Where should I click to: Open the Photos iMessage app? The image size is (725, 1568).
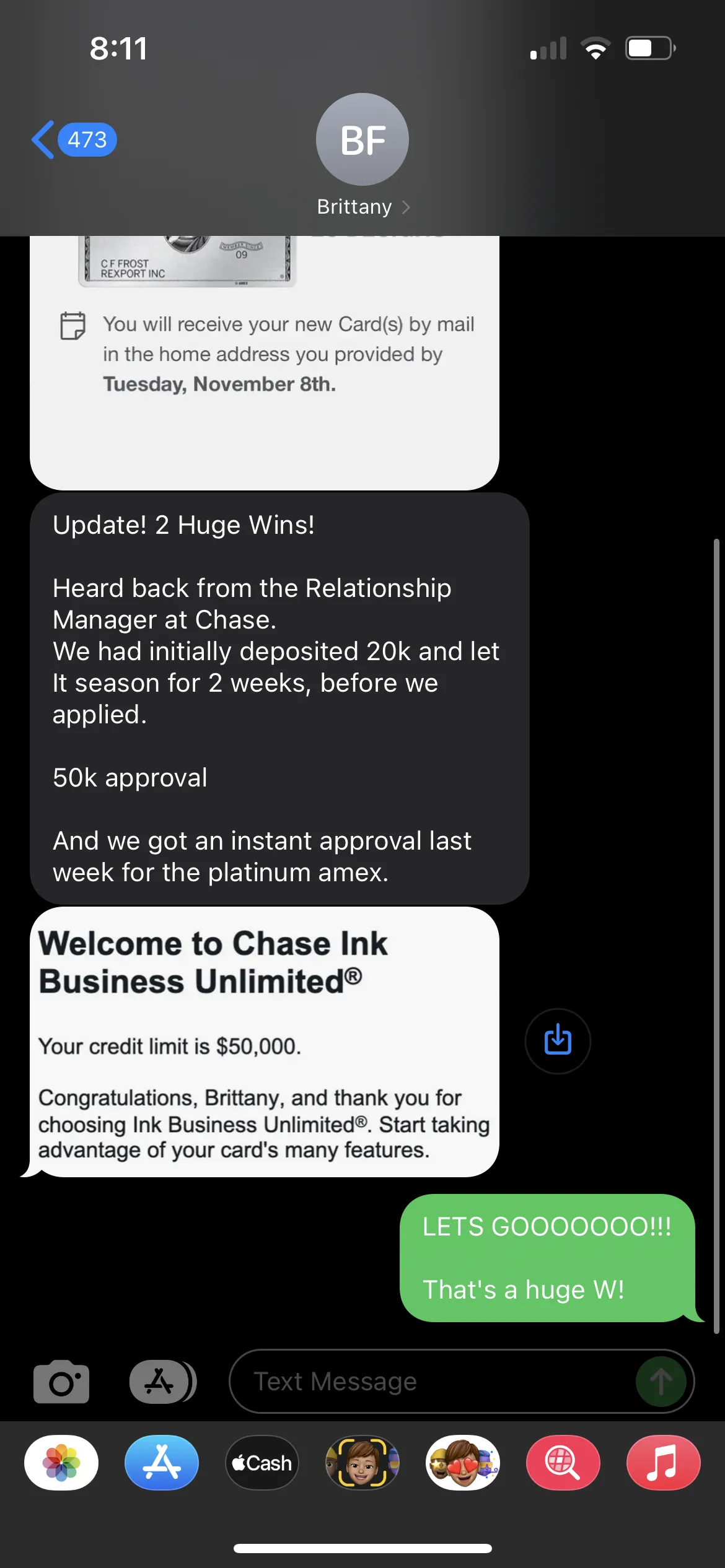61,1463
